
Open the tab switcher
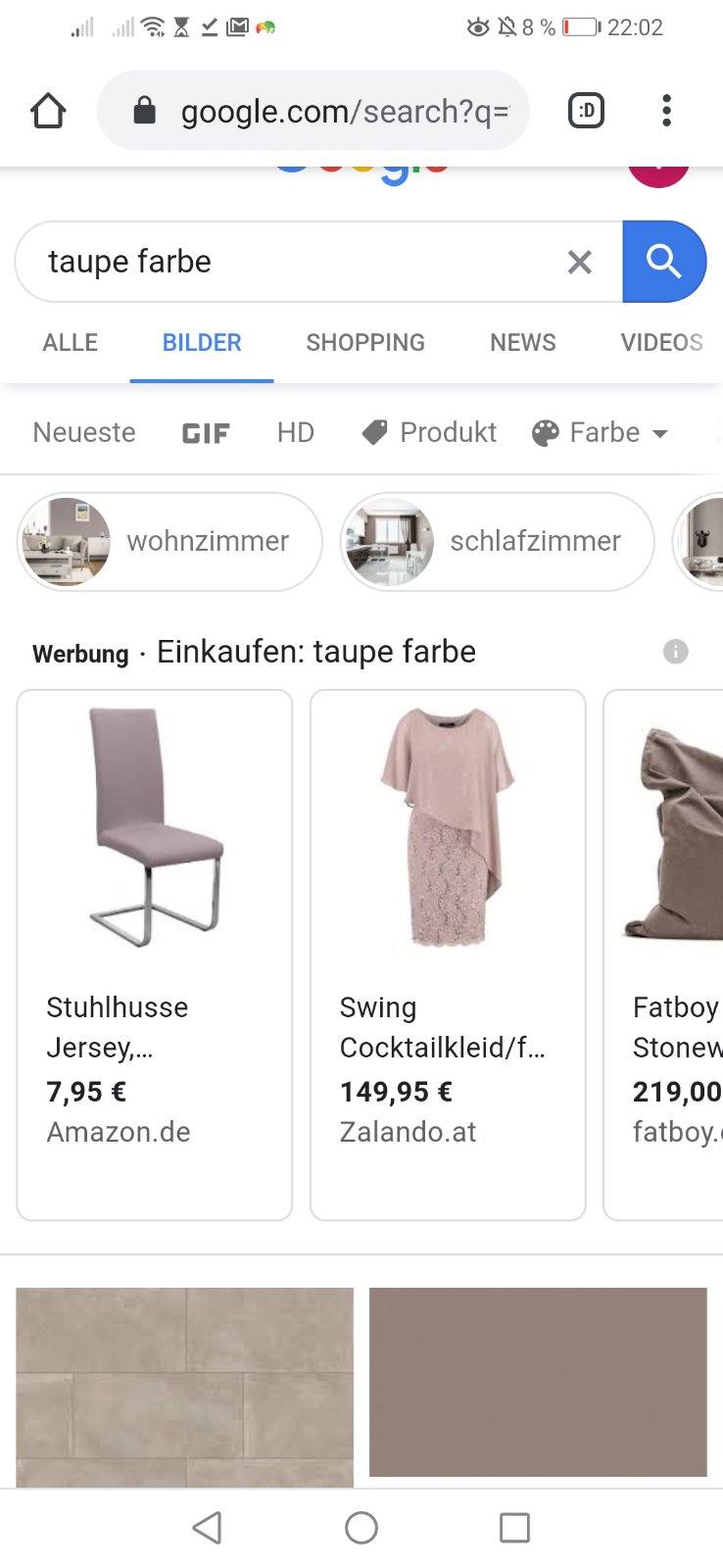586,111
